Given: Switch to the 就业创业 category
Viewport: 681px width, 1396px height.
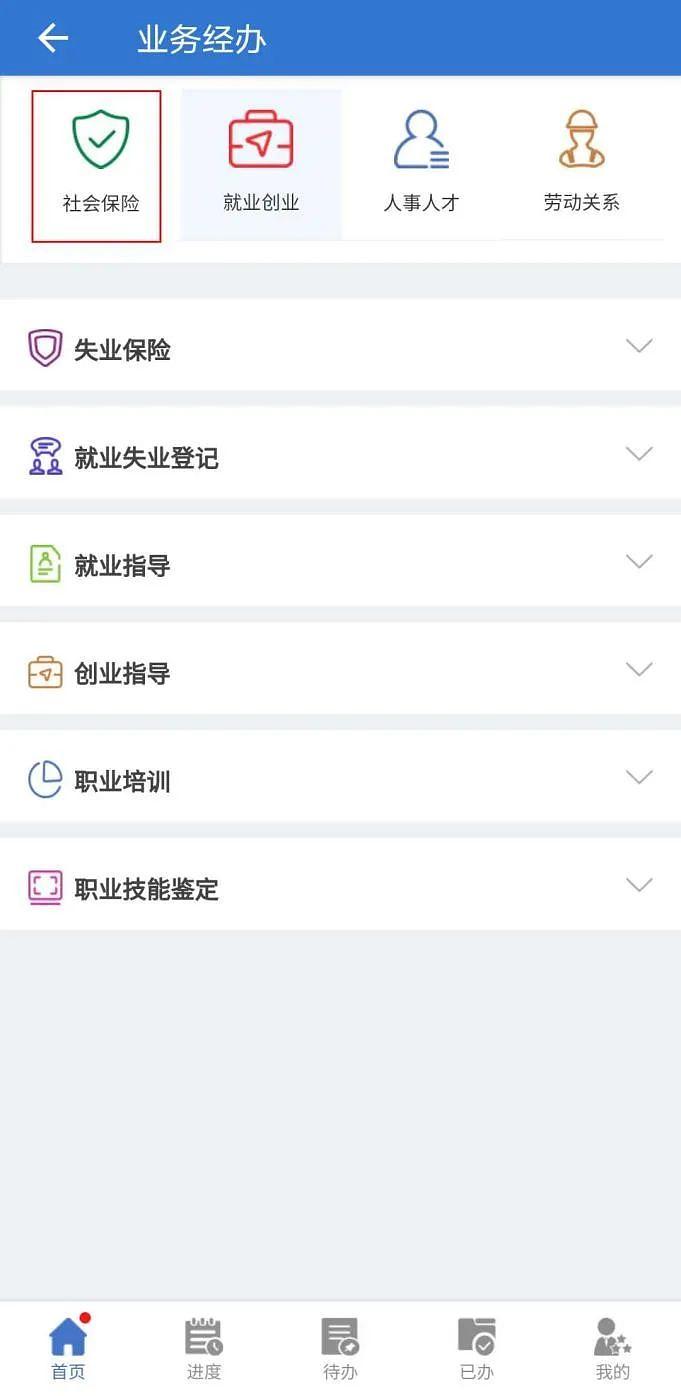Looking at the screenshot, I should pos(261,165).
